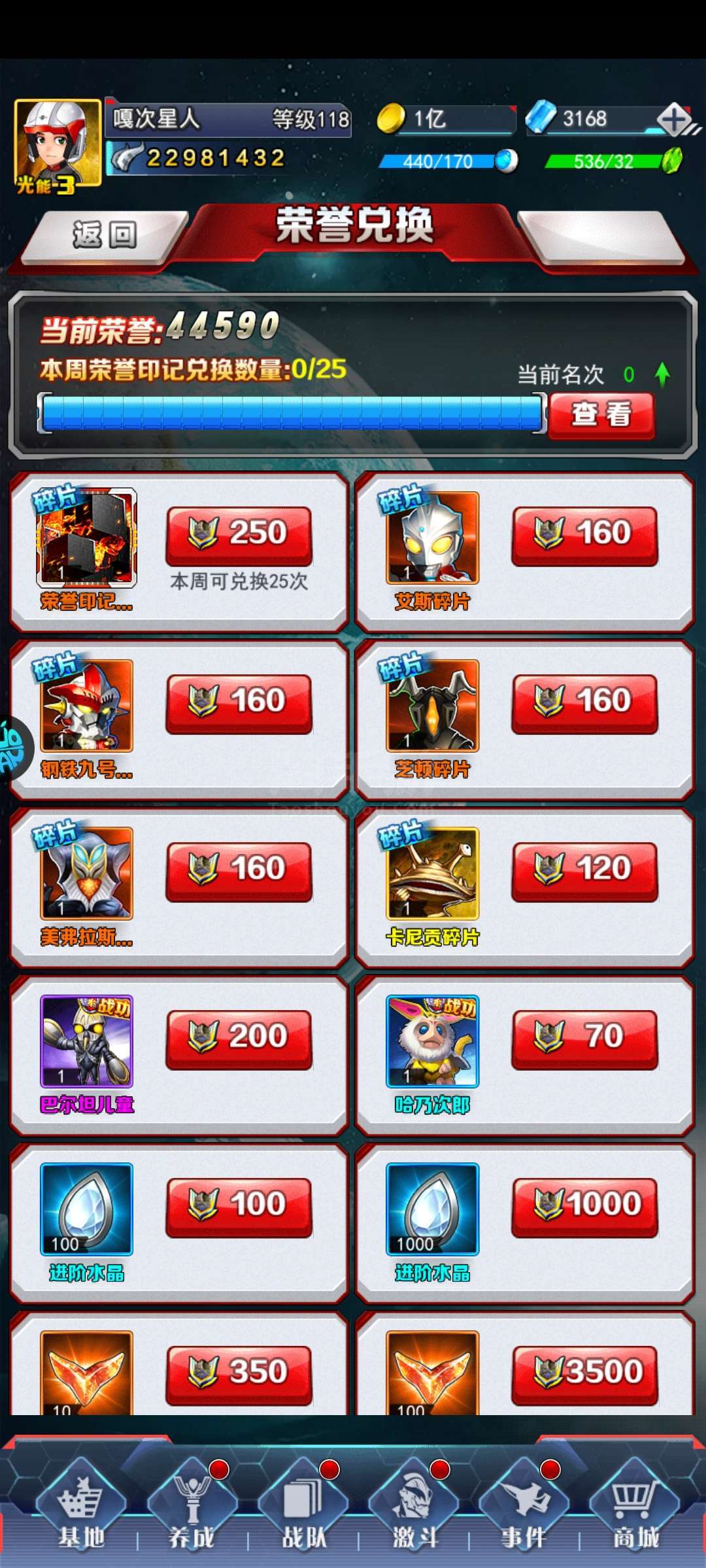Tap the 返回 back button

pyautogui.click(x=105, y=235)
